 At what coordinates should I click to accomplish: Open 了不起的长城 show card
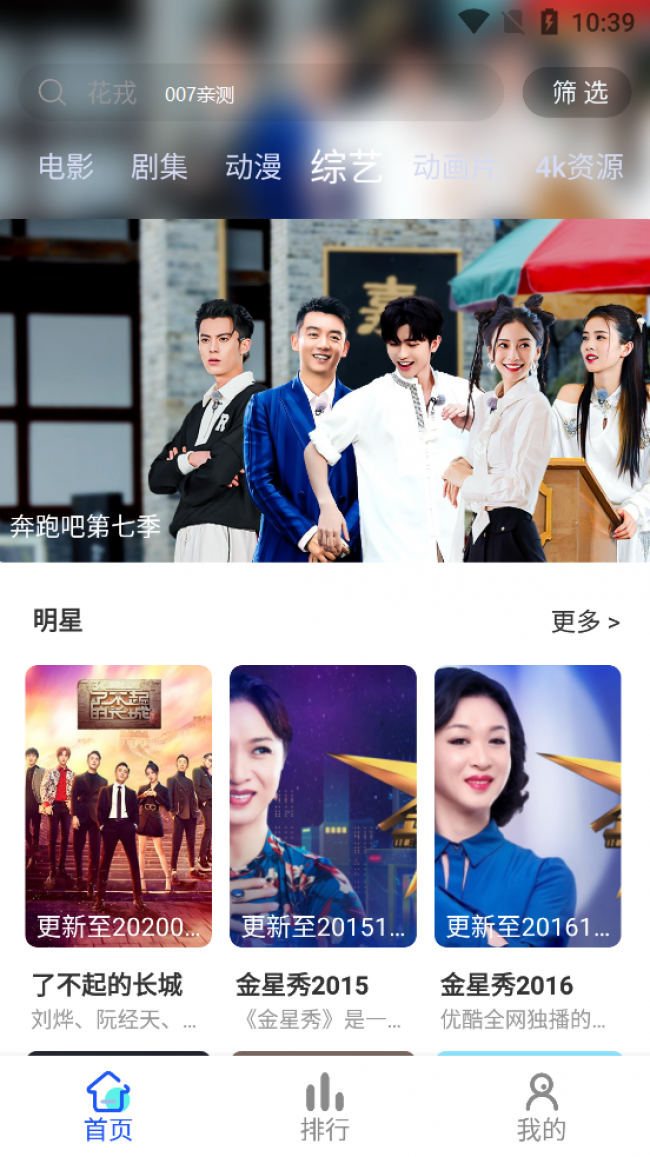click(119, 849)
